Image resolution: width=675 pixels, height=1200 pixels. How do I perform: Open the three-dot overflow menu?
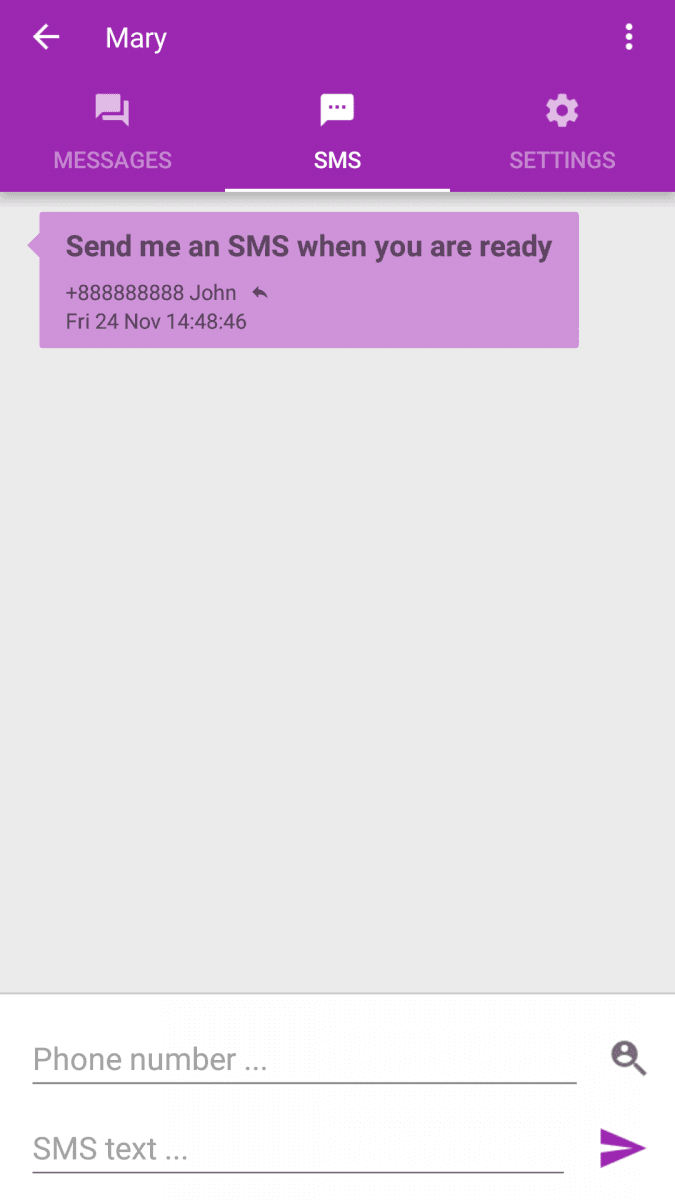pos(628,38)
